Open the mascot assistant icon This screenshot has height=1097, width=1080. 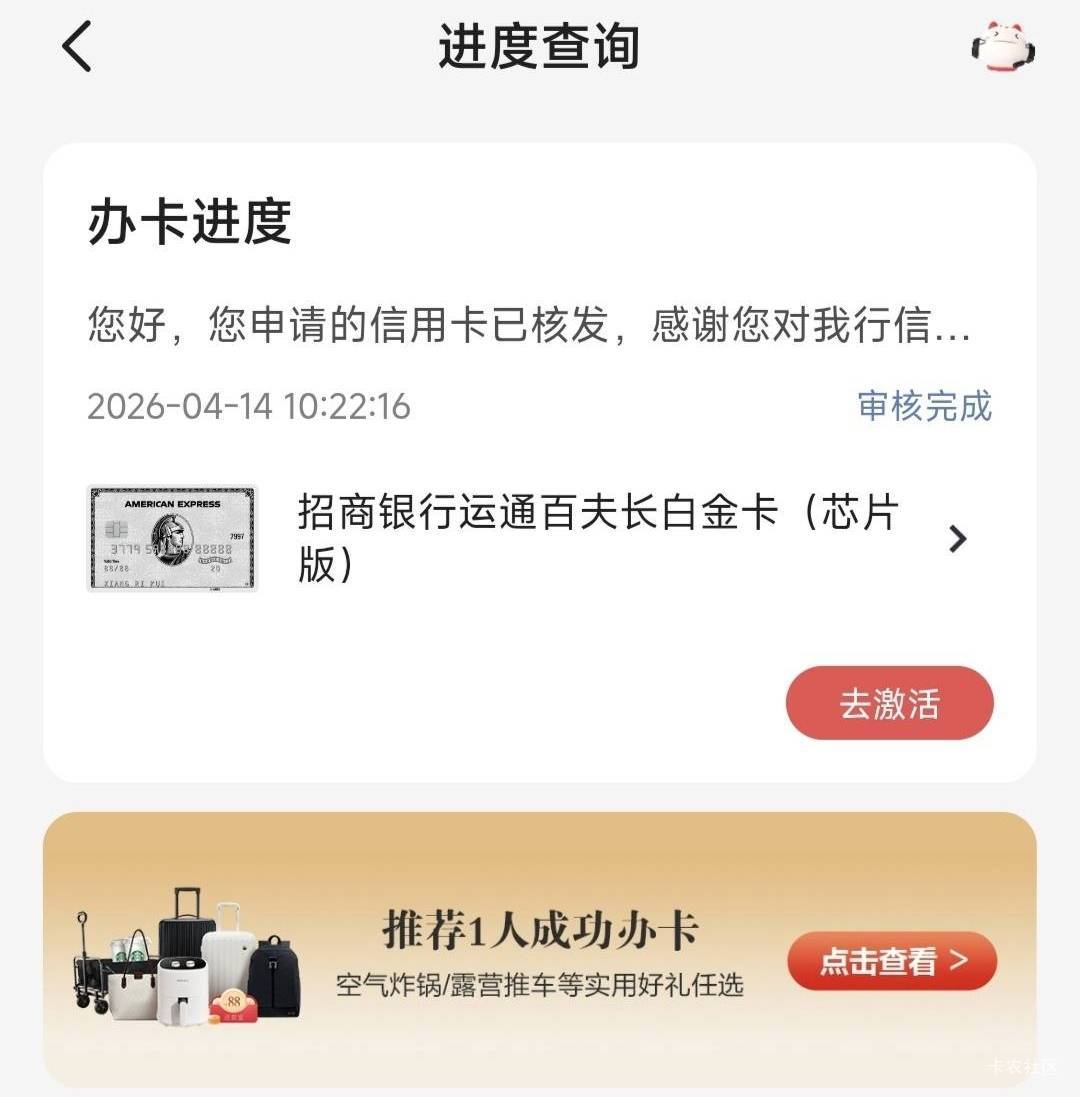(x=1004, y=47)
